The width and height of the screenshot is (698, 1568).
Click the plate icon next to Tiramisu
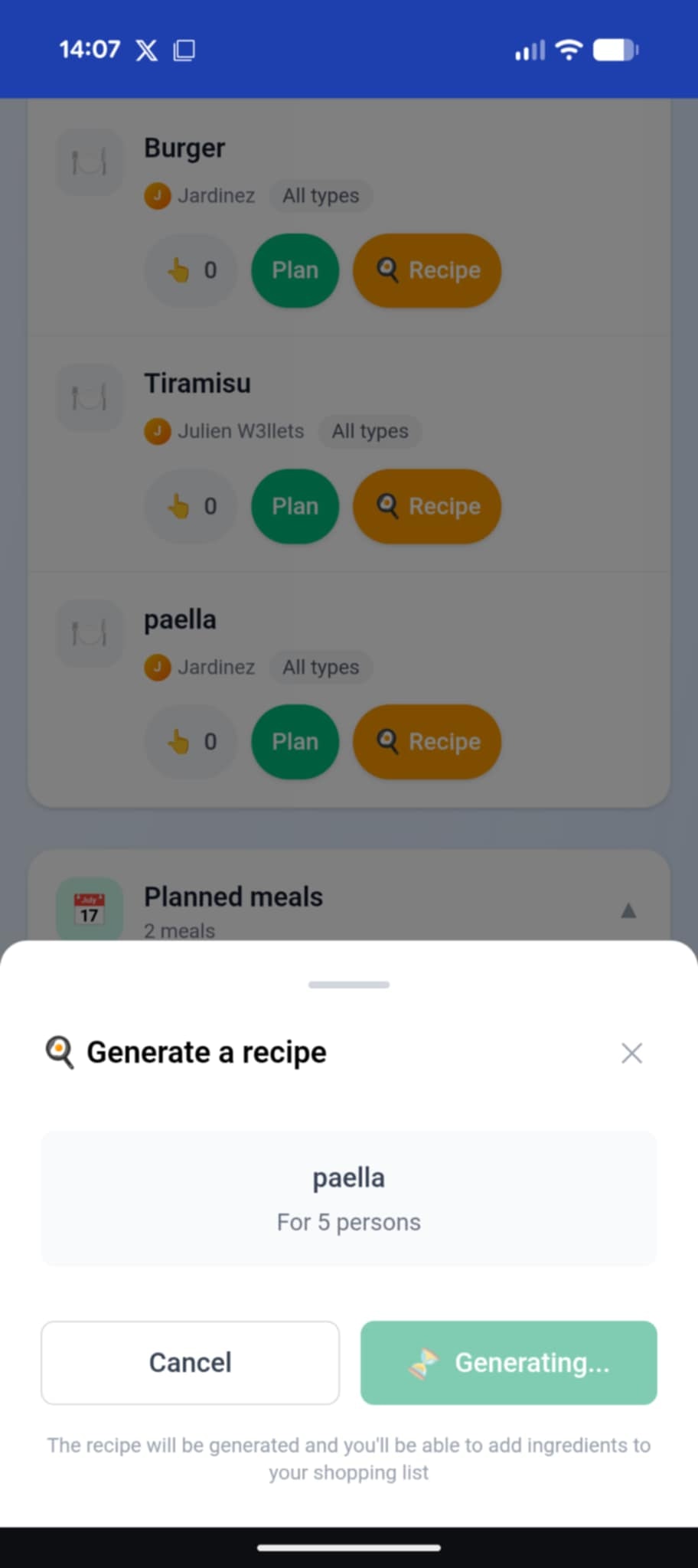click(89, 398)
